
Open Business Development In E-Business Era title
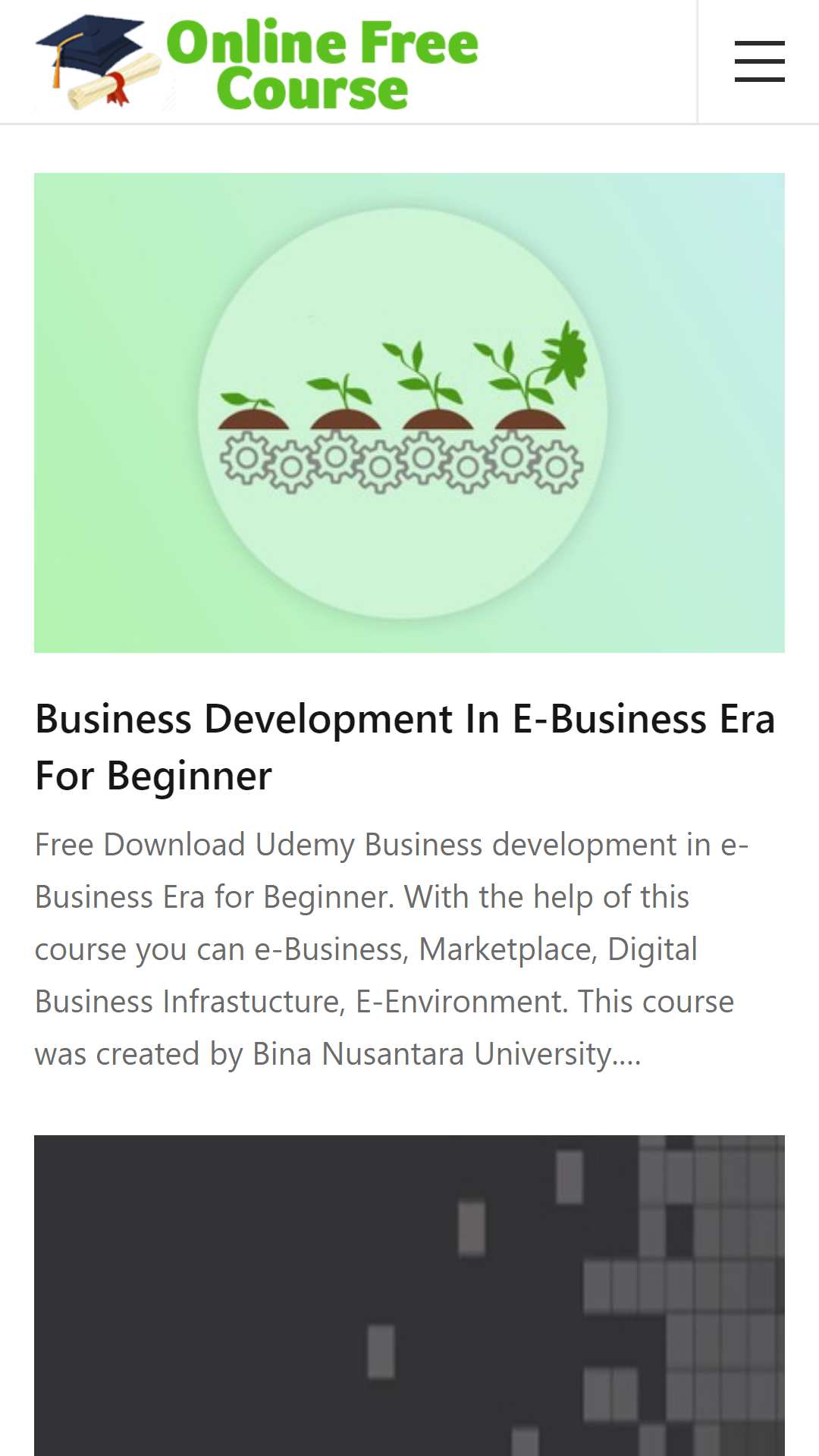pyautogui.click(x=405, y=747)
